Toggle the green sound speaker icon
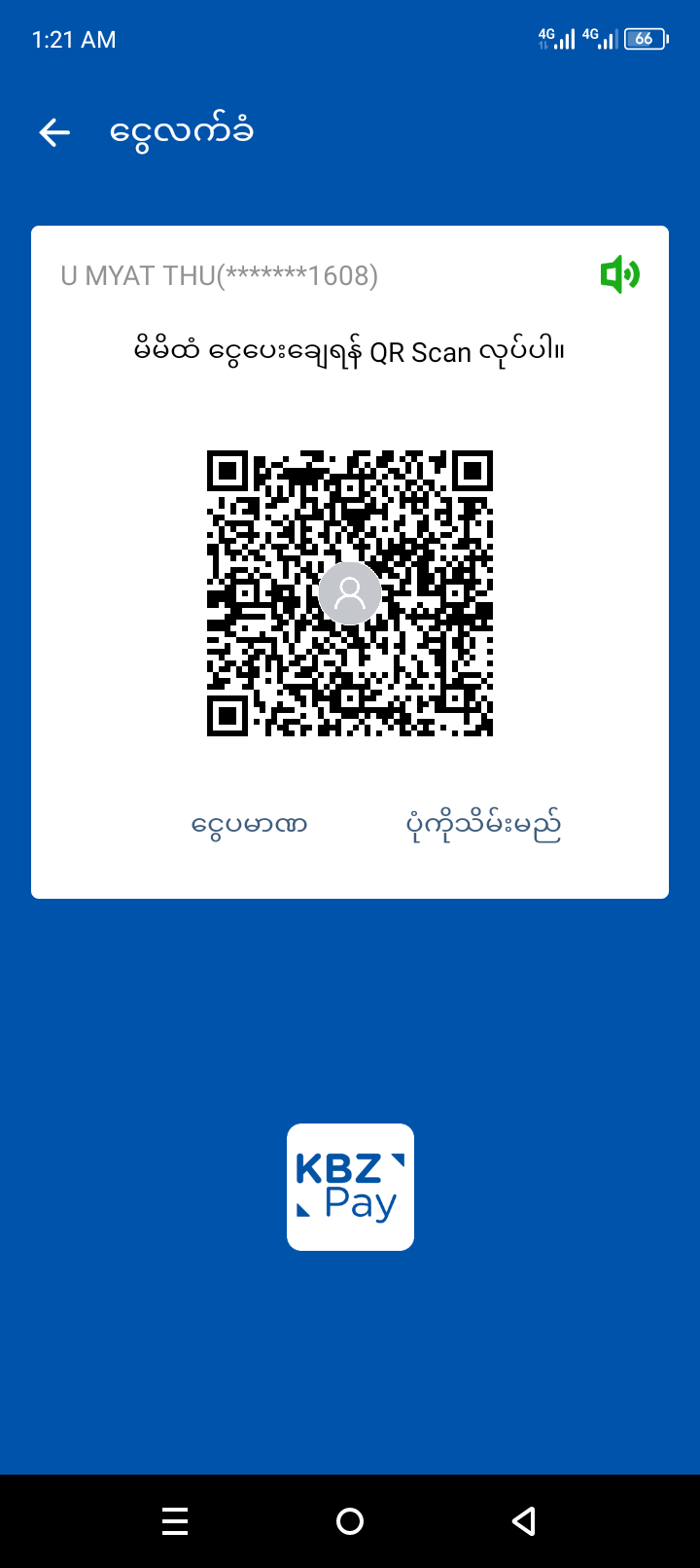 619,275
